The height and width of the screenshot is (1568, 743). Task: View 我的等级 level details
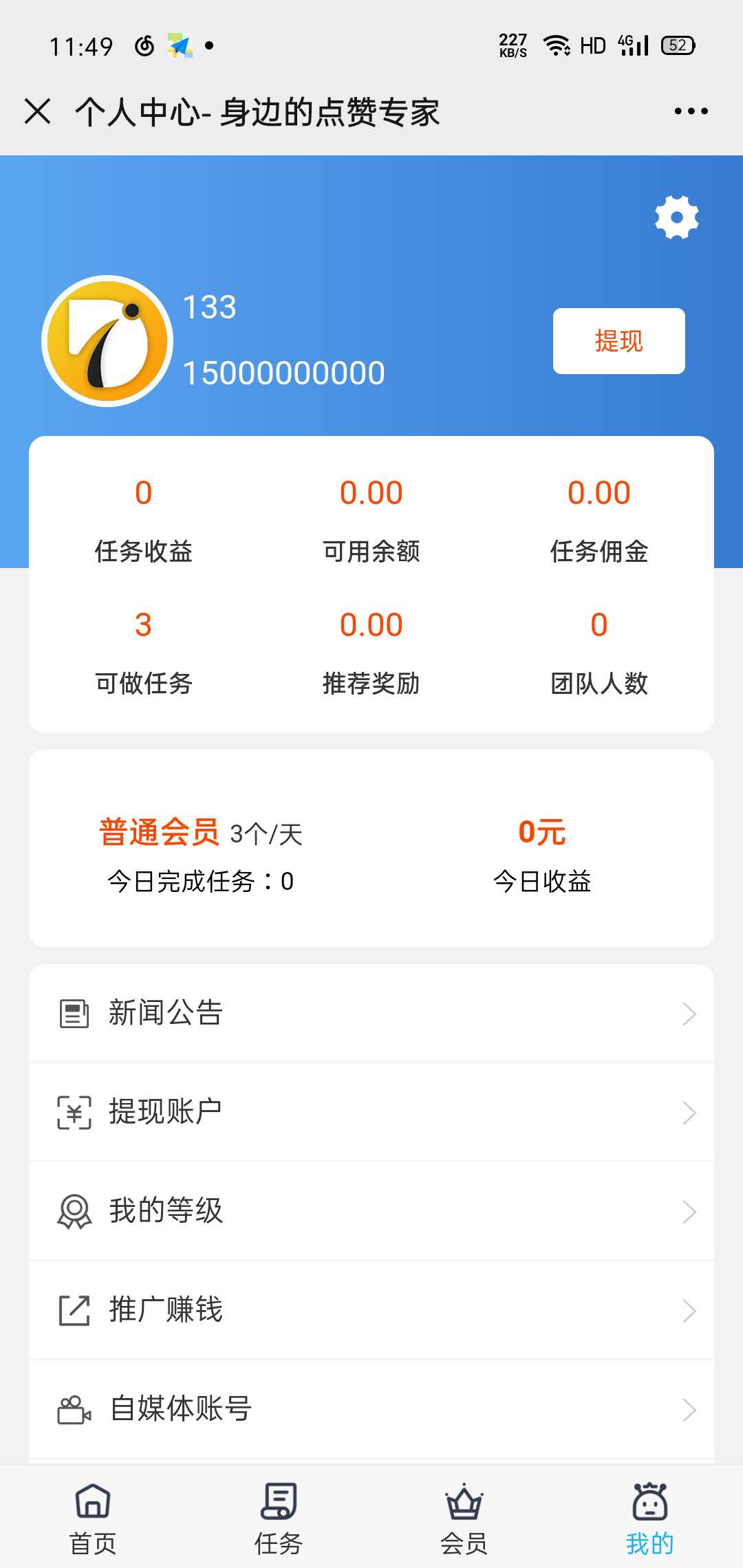click(x=371, y=1212)
